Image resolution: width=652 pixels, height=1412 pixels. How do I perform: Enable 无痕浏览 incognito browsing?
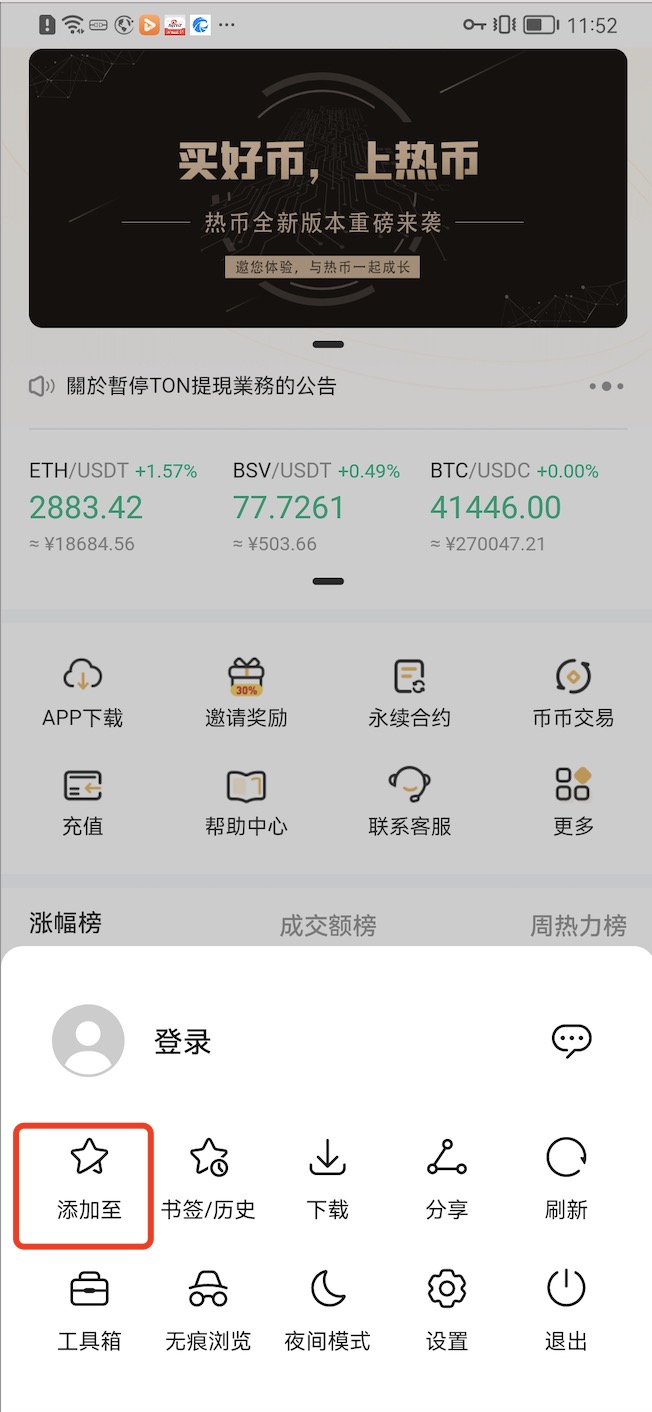208,1312
